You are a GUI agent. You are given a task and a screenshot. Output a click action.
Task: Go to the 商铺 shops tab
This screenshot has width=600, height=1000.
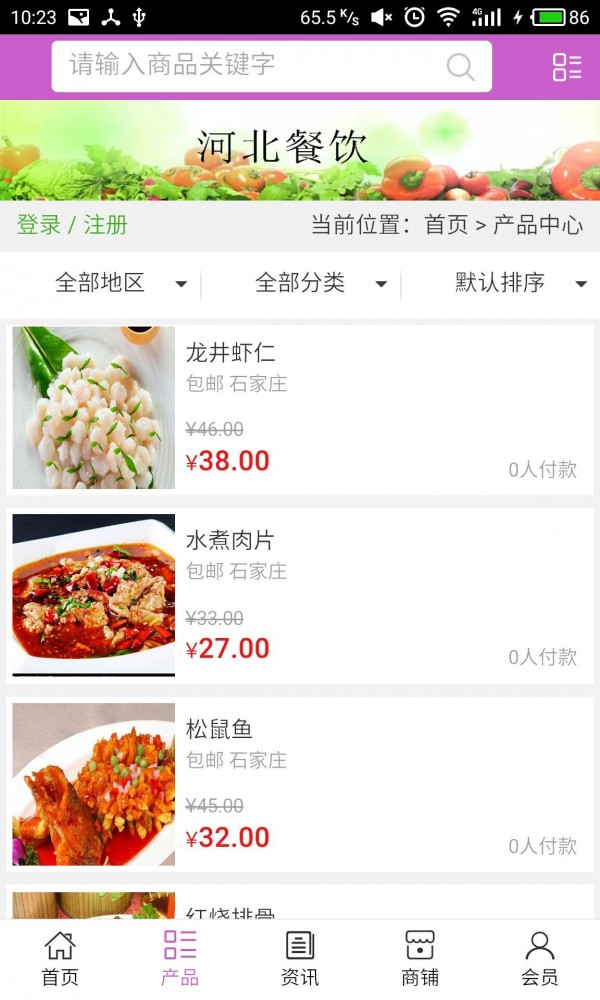point(420,958)
